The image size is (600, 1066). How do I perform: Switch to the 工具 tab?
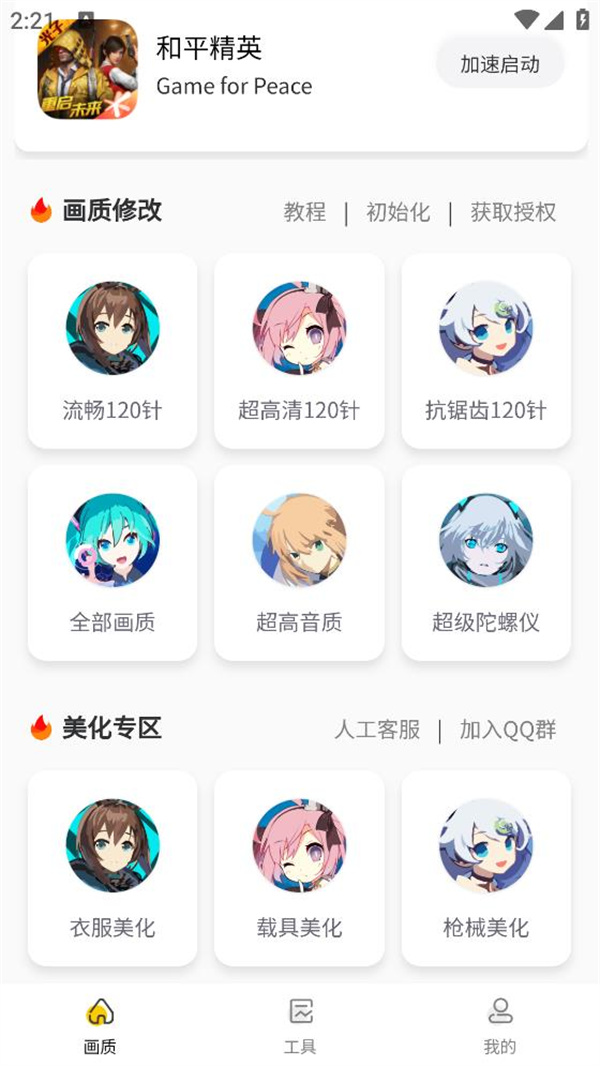coord(300,1025)
